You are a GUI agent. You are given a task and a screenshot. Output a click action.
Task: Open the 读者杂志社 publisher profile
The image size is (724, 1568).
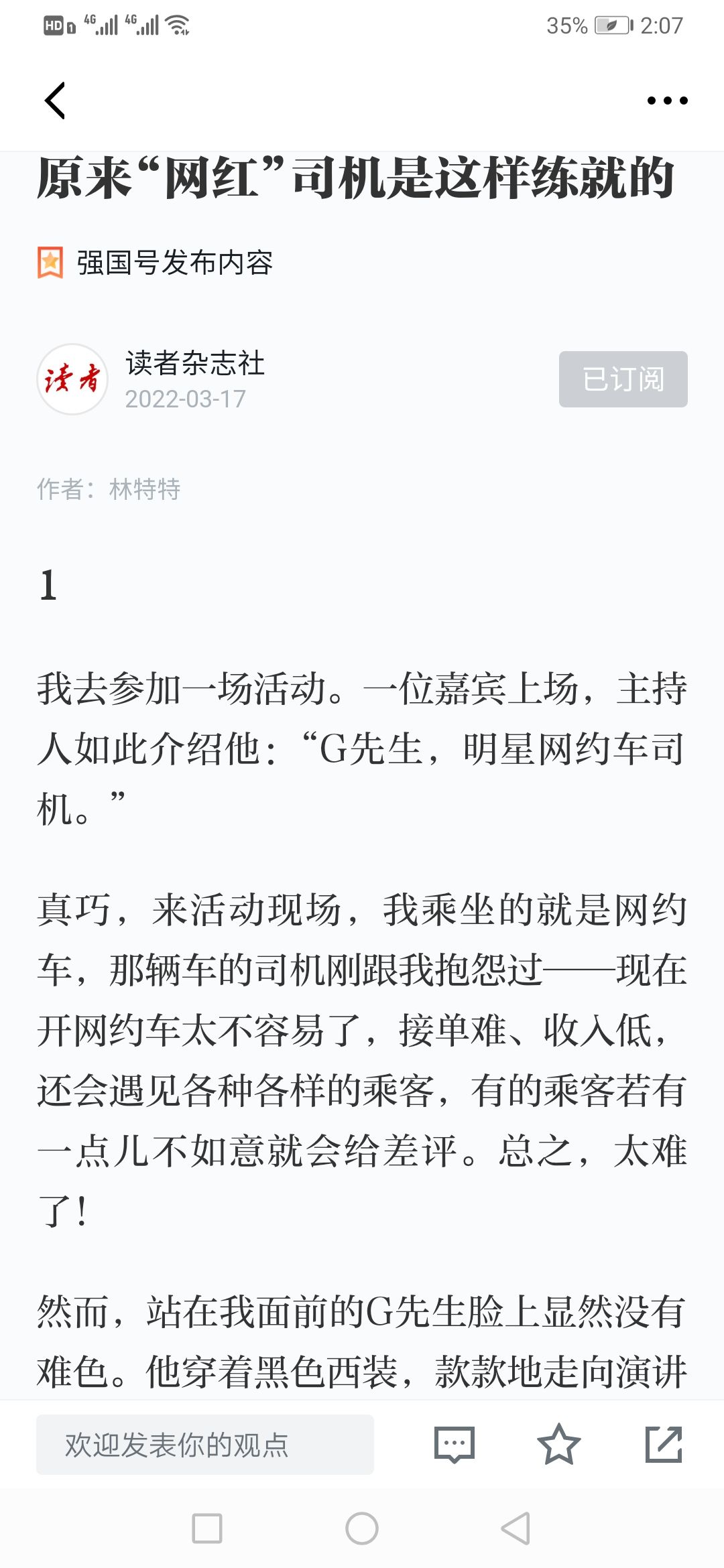click(x=195, y=363)
